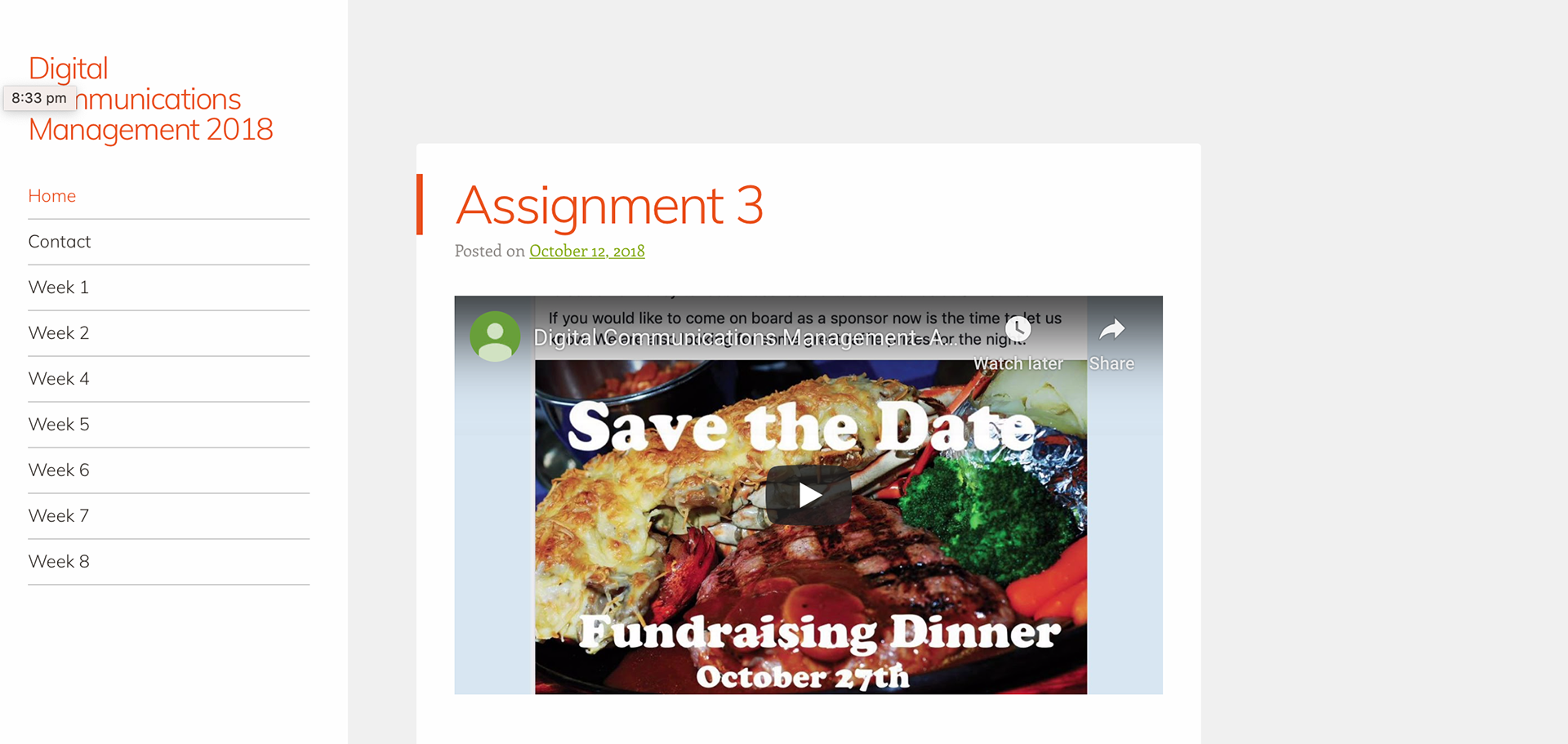Open the Contact page
This screenshot has width=1568, height=744.
point(60,242)
